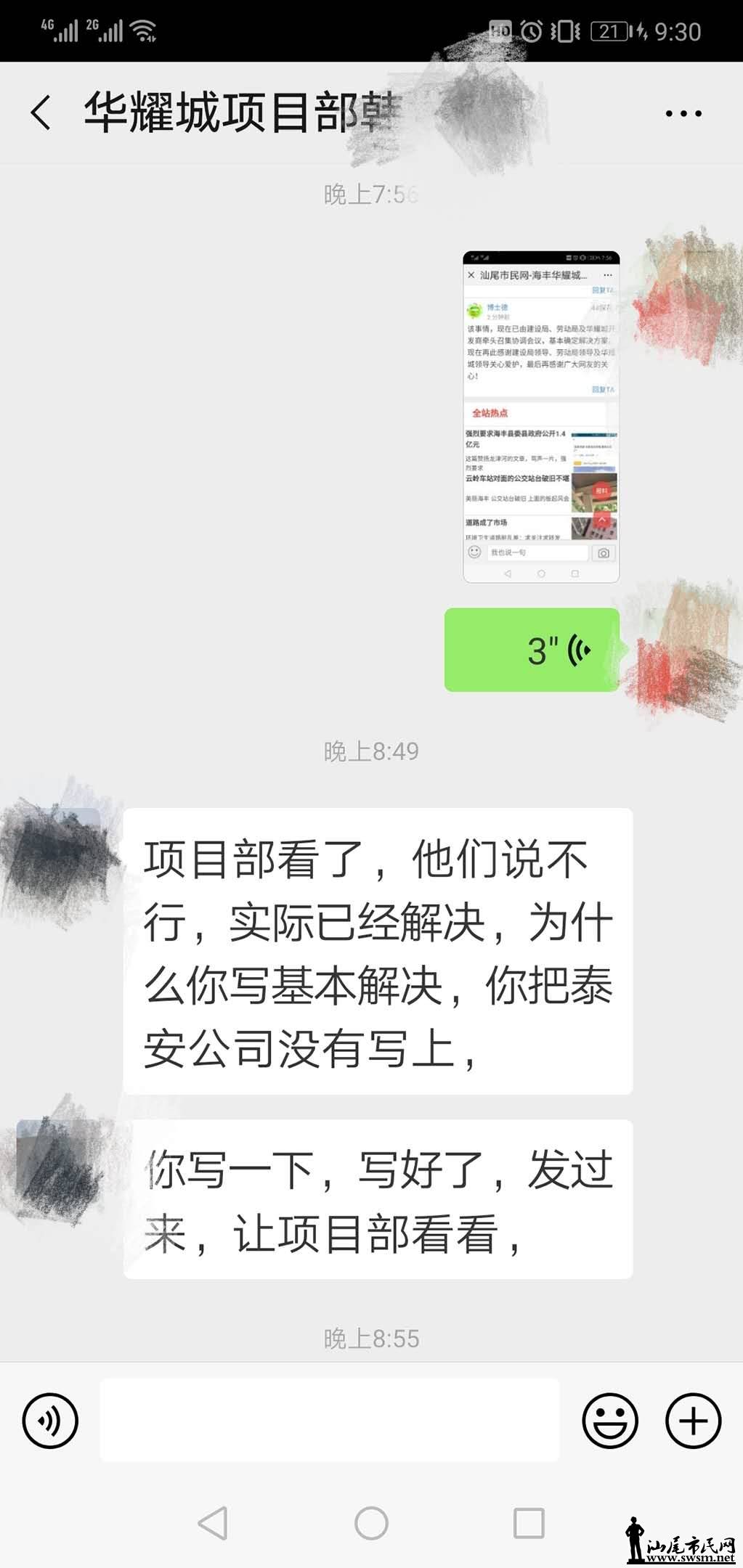Screen dimensions: 743x1568
Task: Switch to voice input mode
Action: (x=50, y=1421)
